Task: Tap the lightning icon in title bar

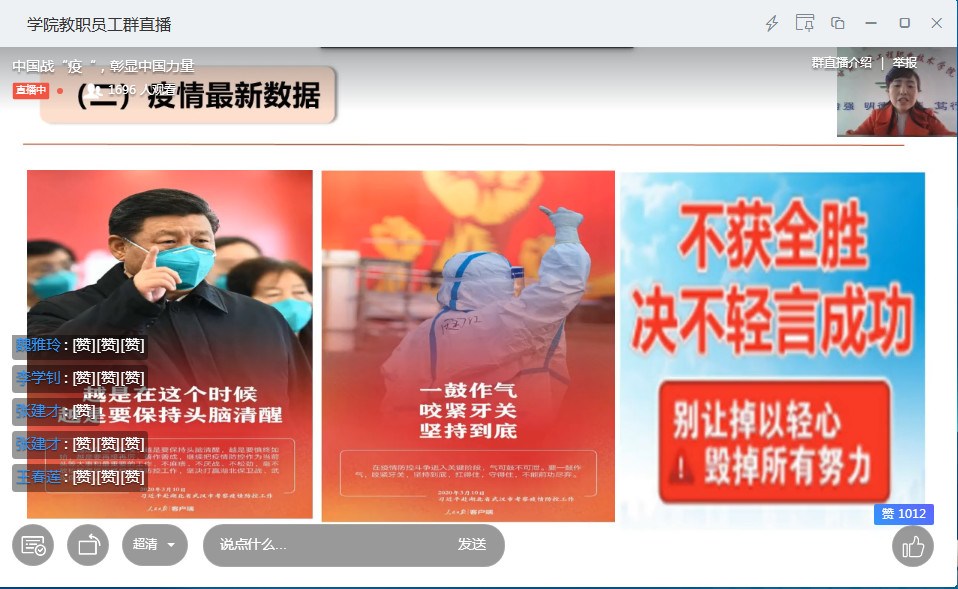Action: pyautogui.click(x=772, y=23)
